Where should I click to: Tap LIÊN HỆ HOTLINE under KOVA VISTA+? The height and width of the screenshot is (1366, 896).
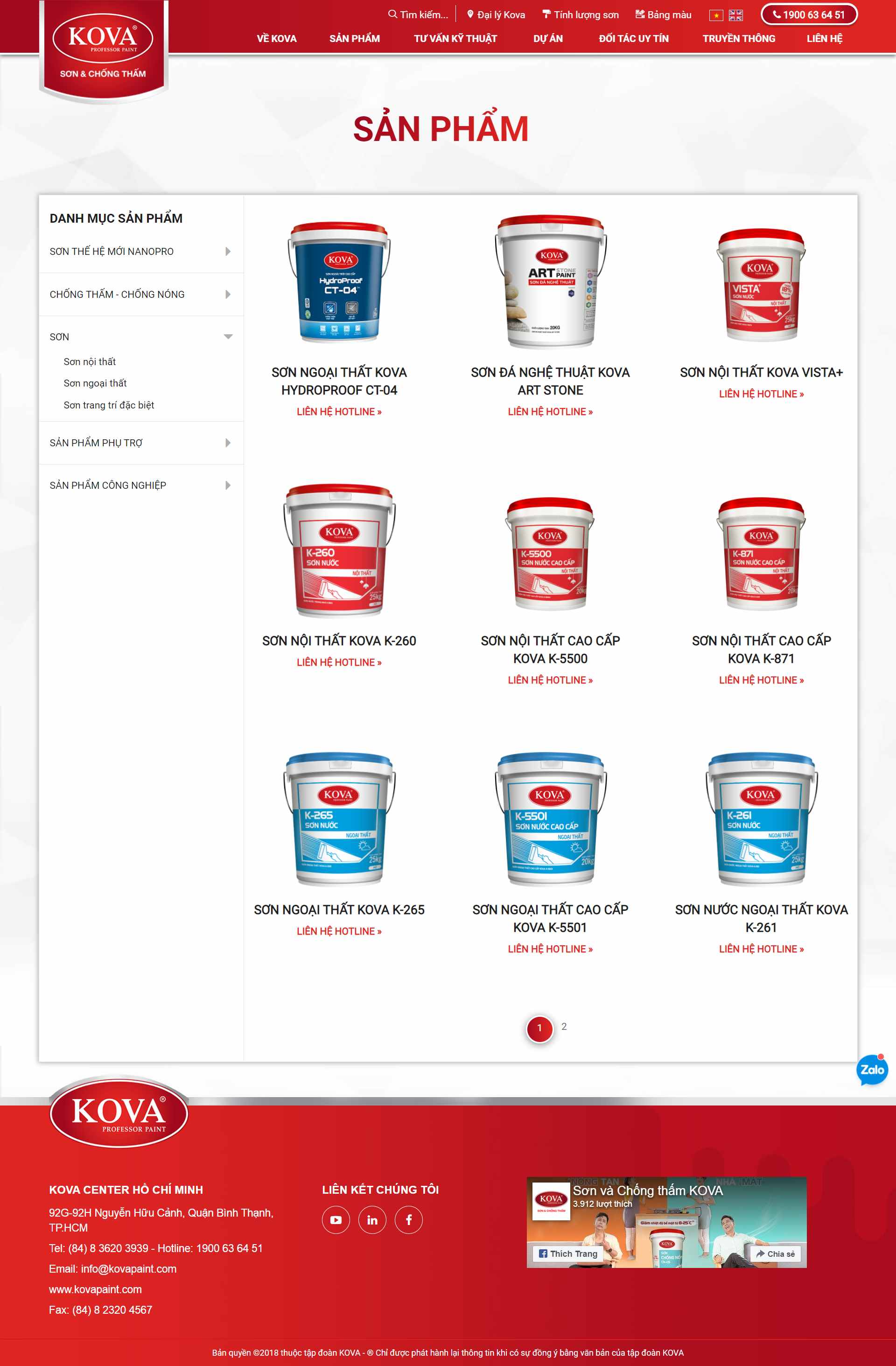pyautogui.click(x=761, y=394)
